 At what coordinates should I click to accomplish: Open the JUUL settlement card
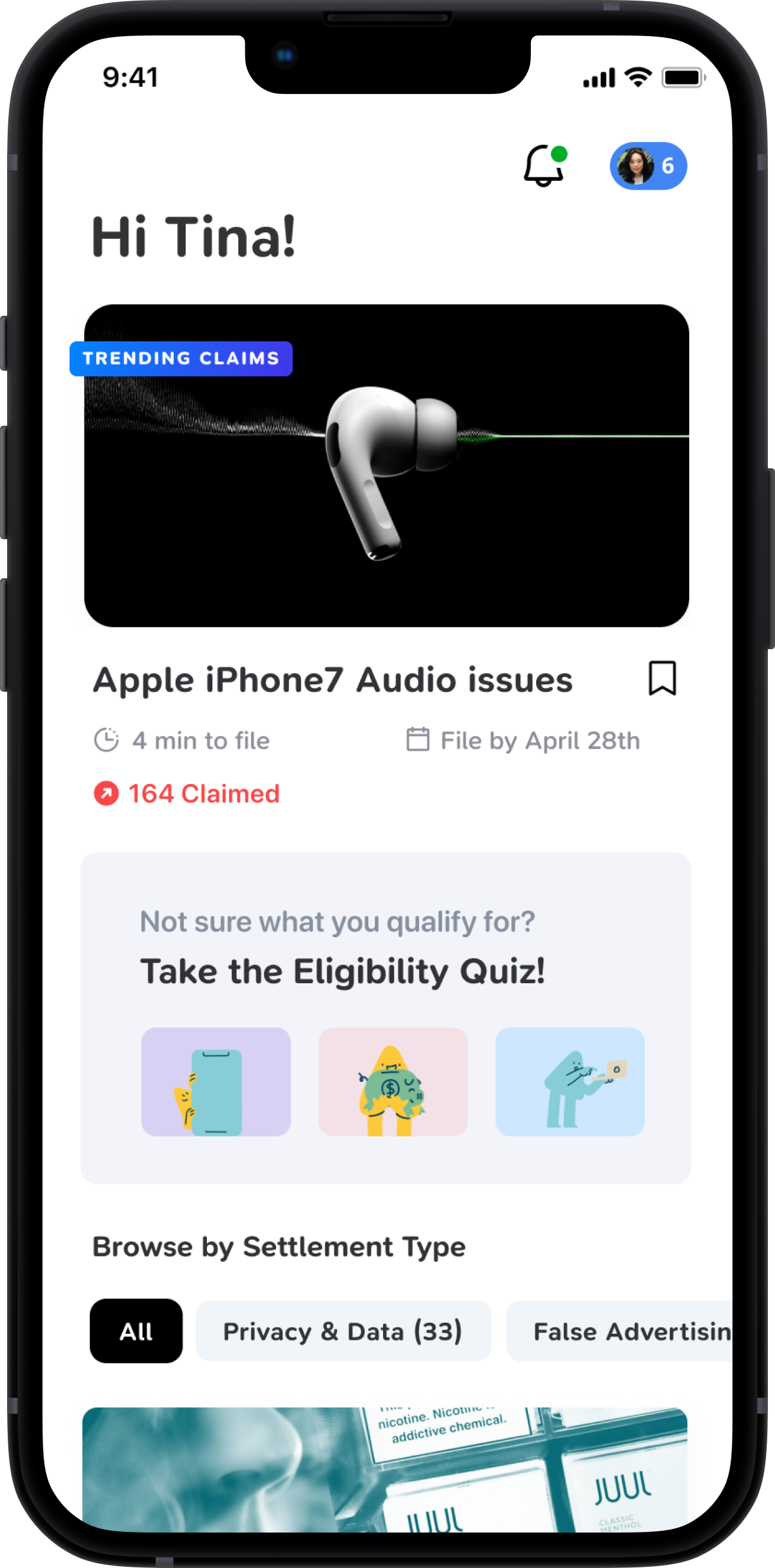pyautogui.click(x=385, y=1468)
